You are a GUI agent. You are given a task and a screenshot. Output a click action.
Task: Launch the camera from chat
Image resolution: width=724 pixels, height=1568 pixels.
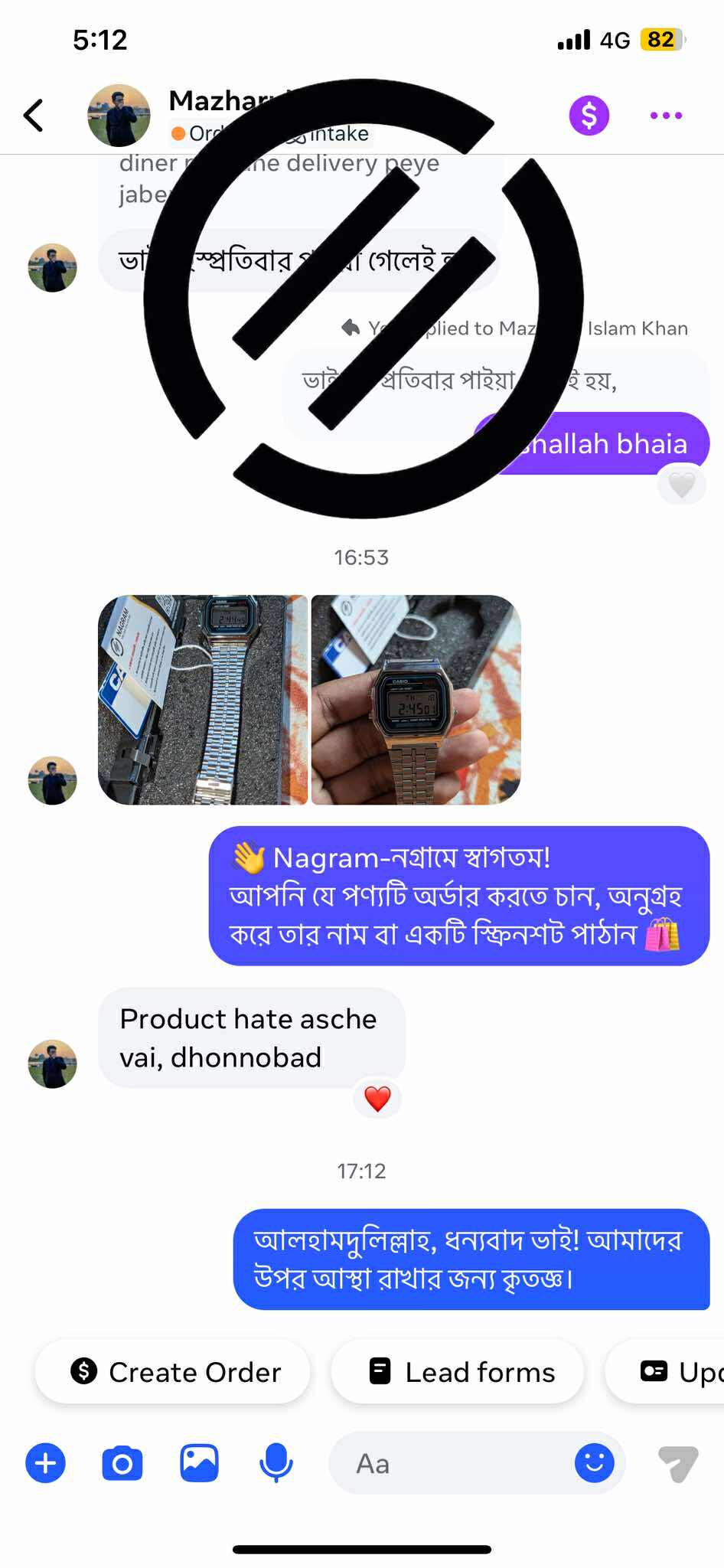[122, 1463]
